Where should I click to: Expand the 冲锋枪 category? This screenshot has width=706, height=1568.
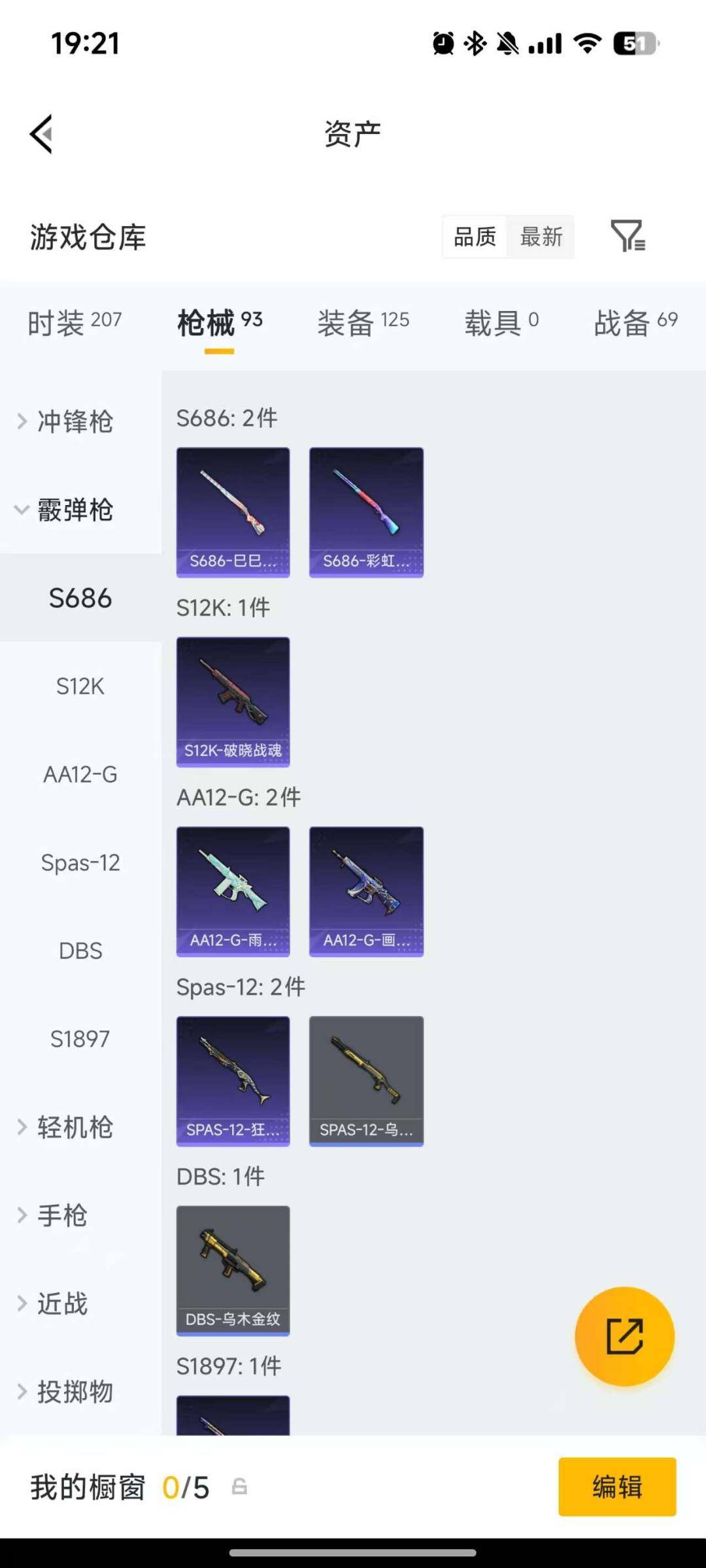click(73, 421)
